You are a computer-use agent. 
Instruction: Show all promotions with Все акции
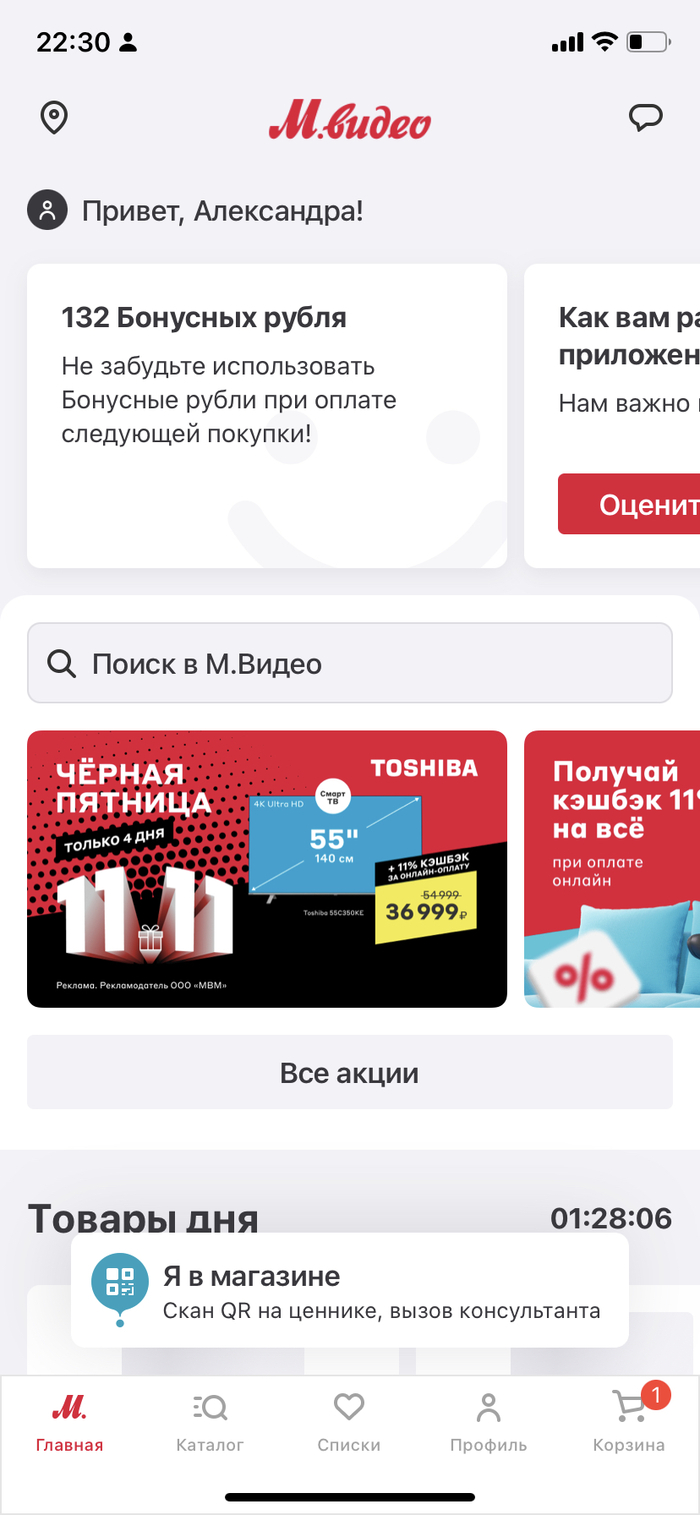(x=349, y=1073)
